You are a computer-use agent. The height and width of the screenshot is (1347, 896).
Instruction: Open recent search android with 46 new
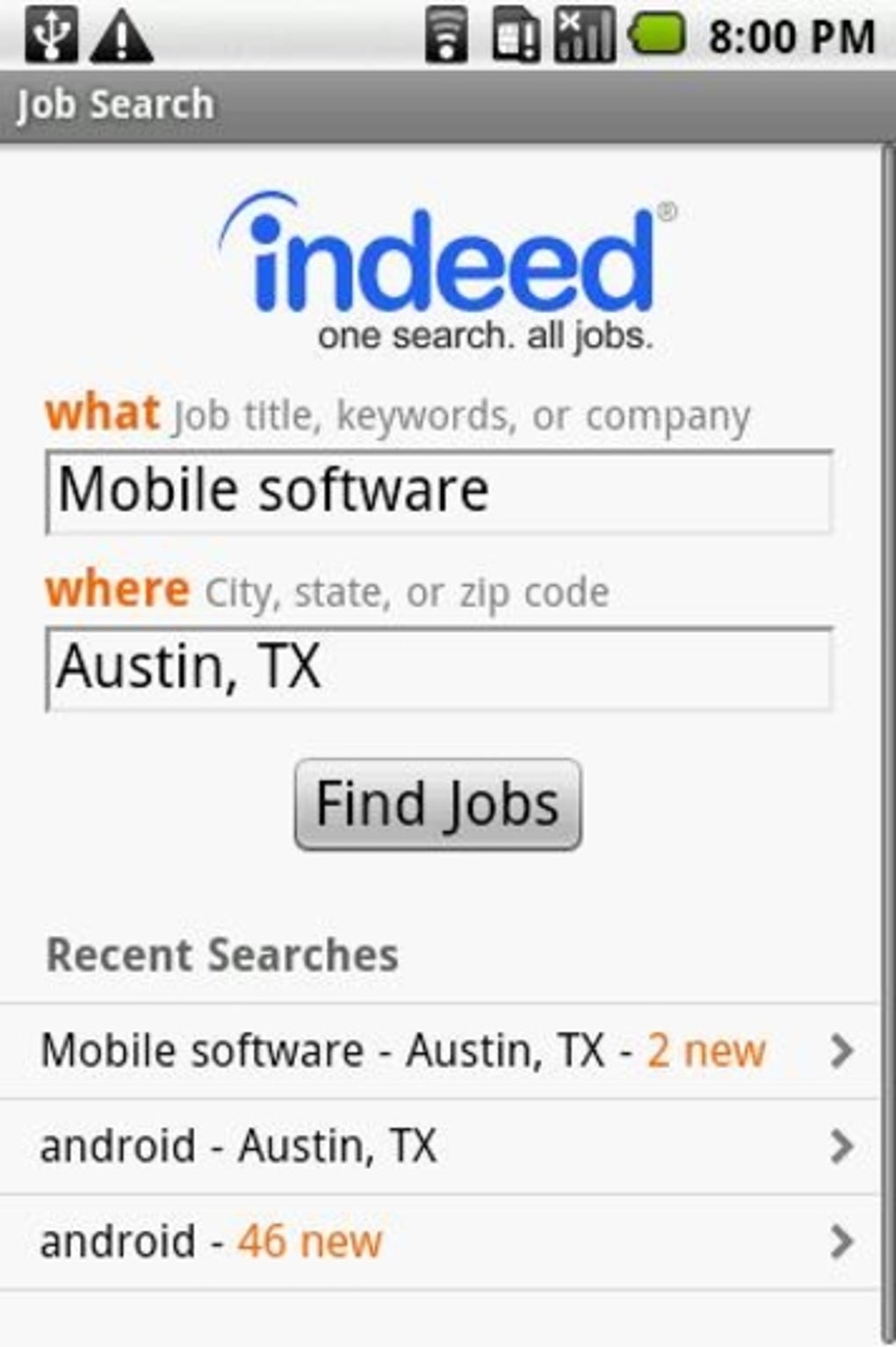click(x=437, y=1242)
